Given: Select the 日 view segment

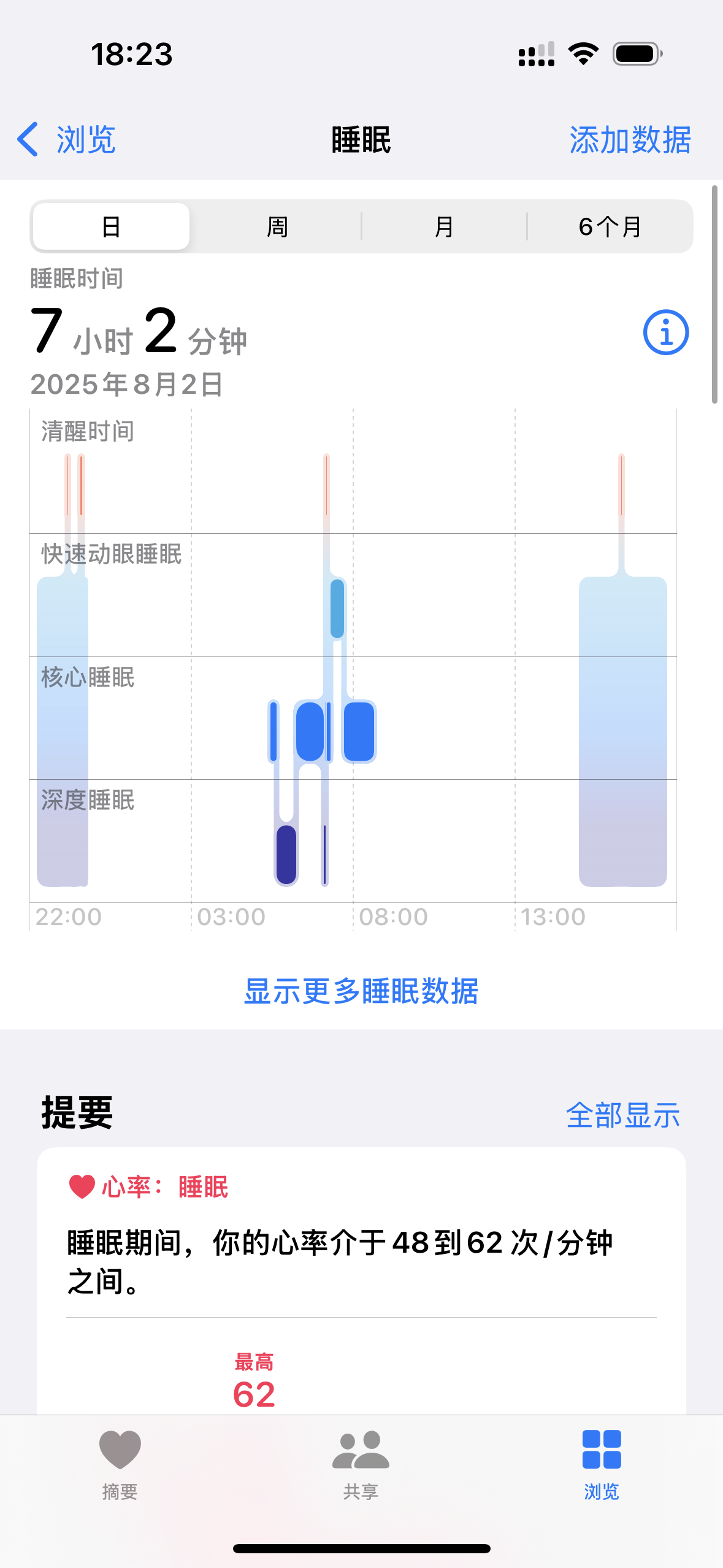Looking at the screenshot, I should [111, 226].
